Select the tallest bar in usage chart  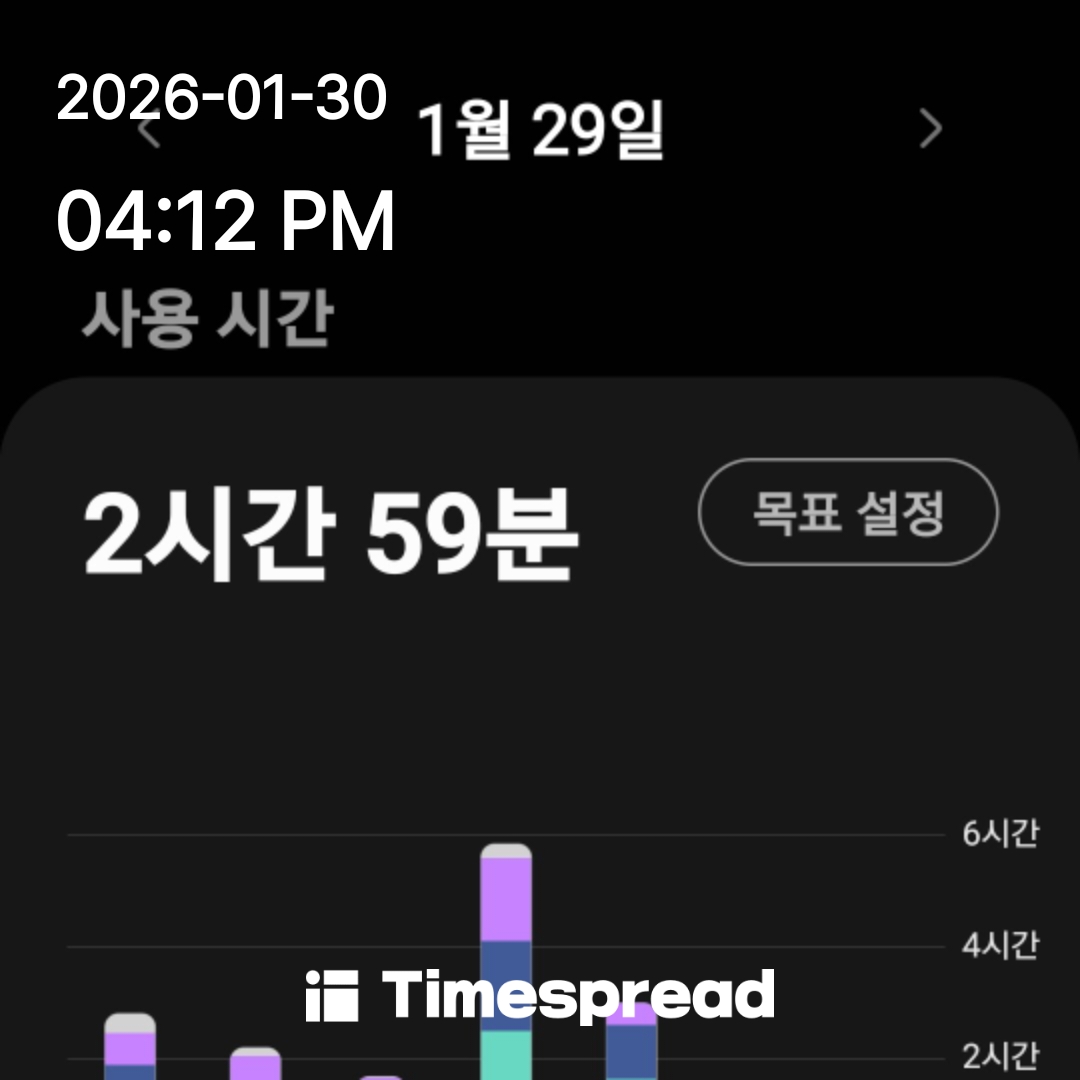point(506,960)
